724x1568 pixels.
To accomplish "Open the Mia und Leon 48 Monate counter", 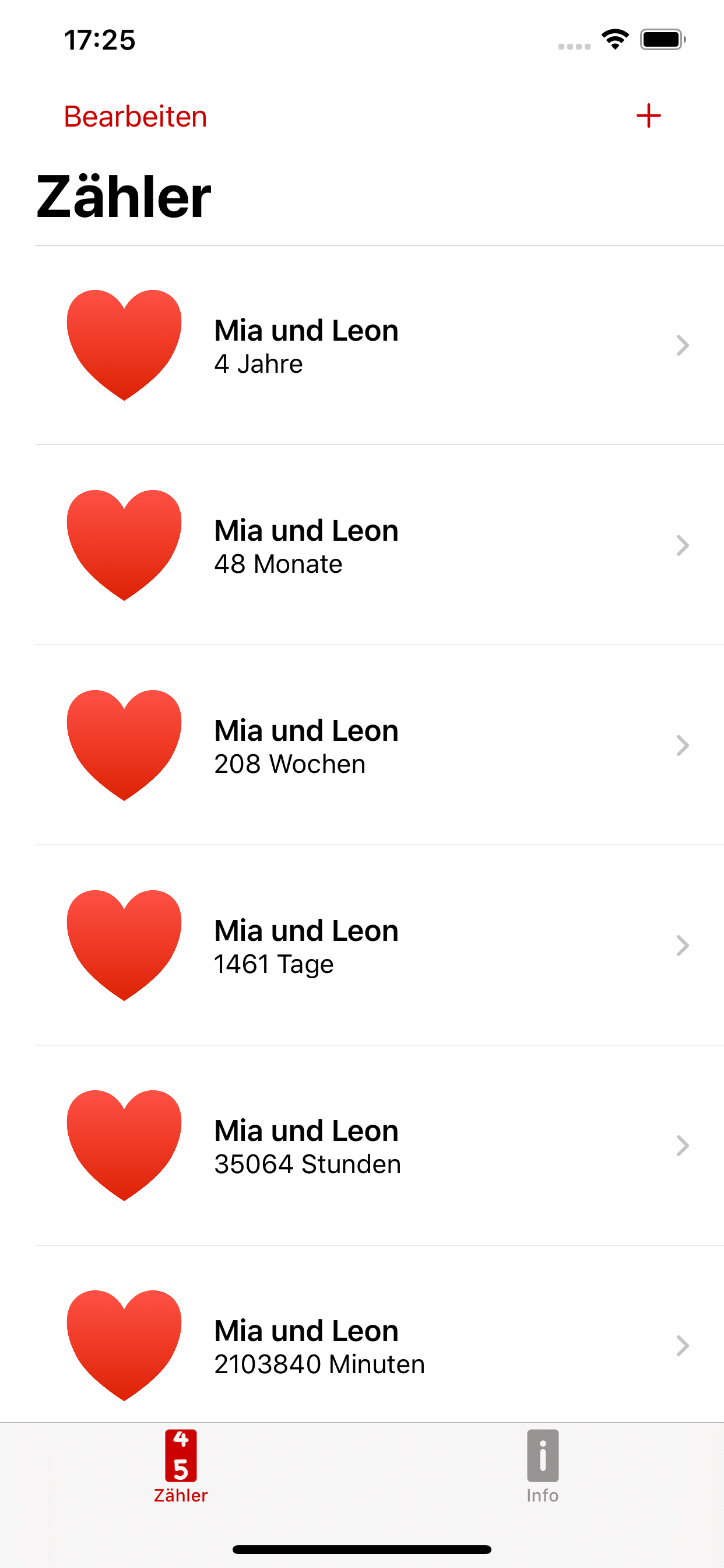I will click(365, 545).
